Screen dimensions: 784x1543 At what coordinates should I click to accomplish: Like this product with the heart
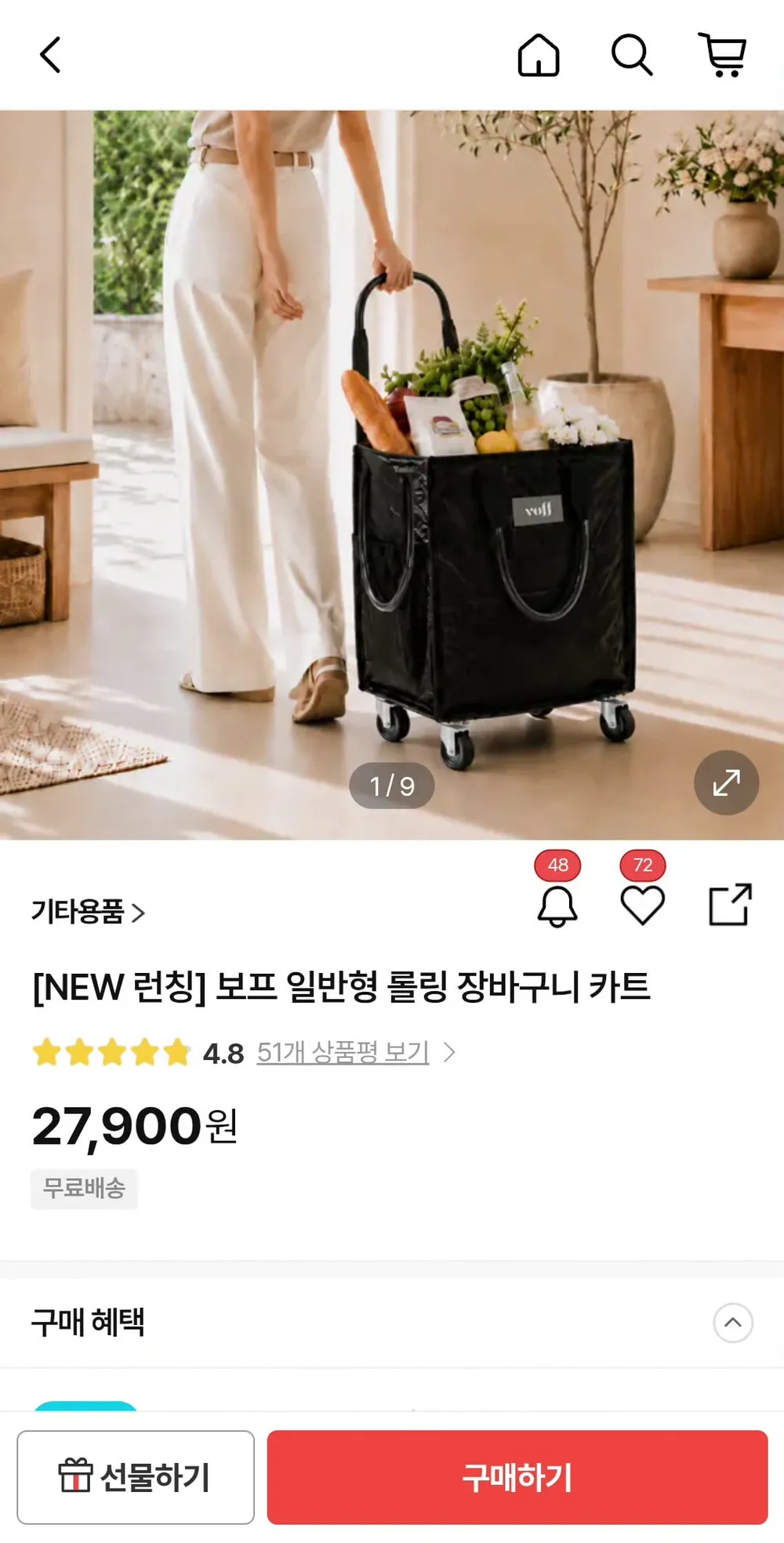click(x=643, y=906)
